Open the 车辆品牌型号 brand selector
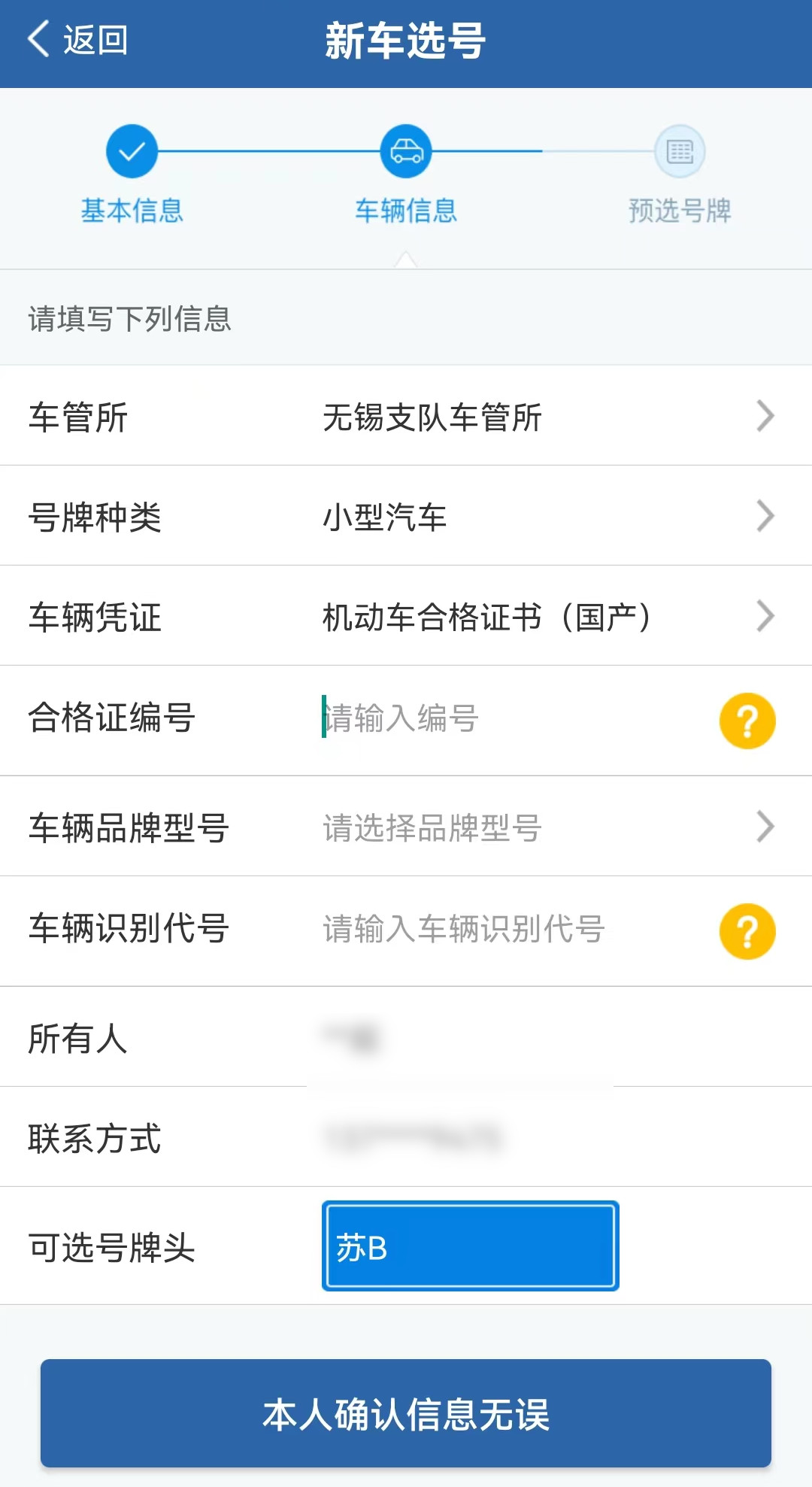The image size is (812, 1487). tap(406, 826)
